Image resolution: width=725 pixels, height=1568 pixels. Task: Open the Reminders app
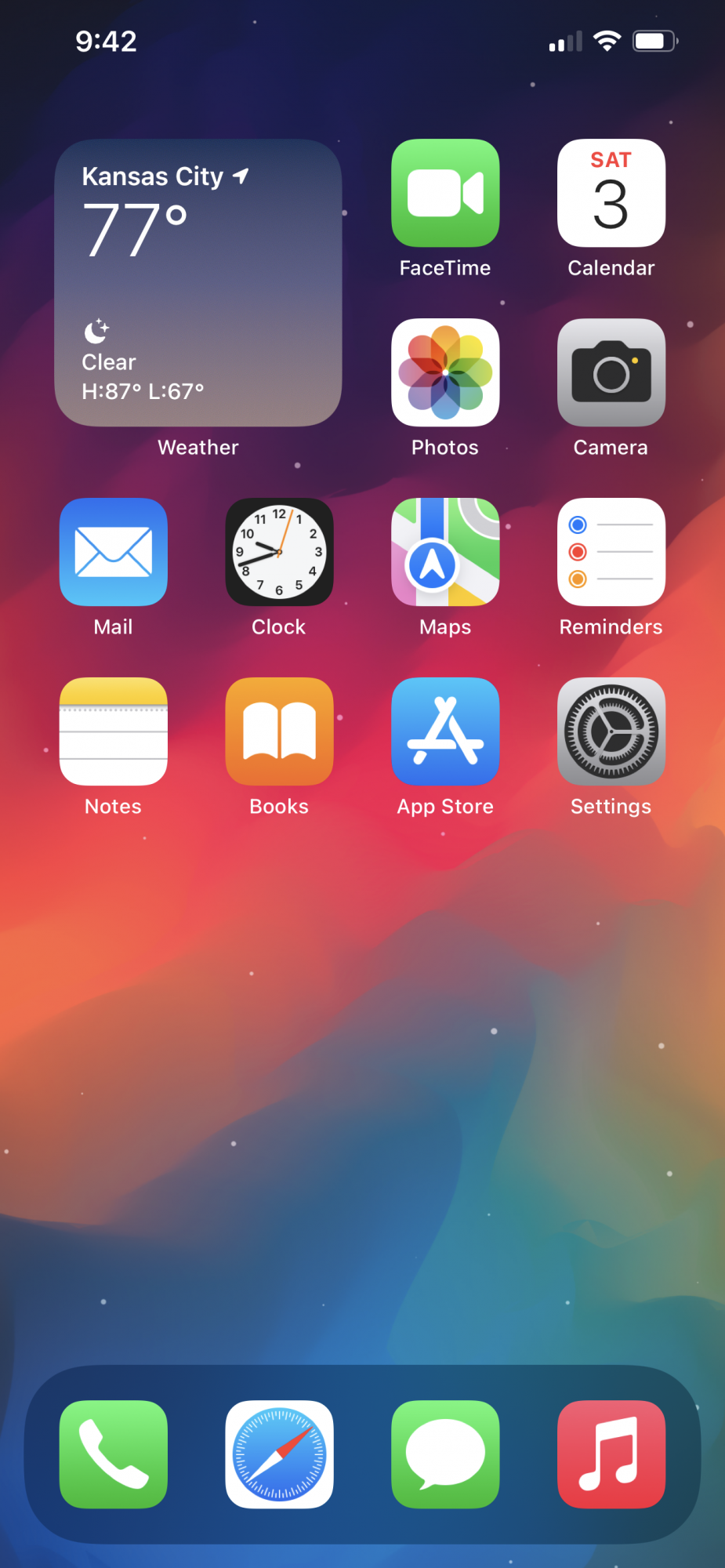tap(611, 552)
